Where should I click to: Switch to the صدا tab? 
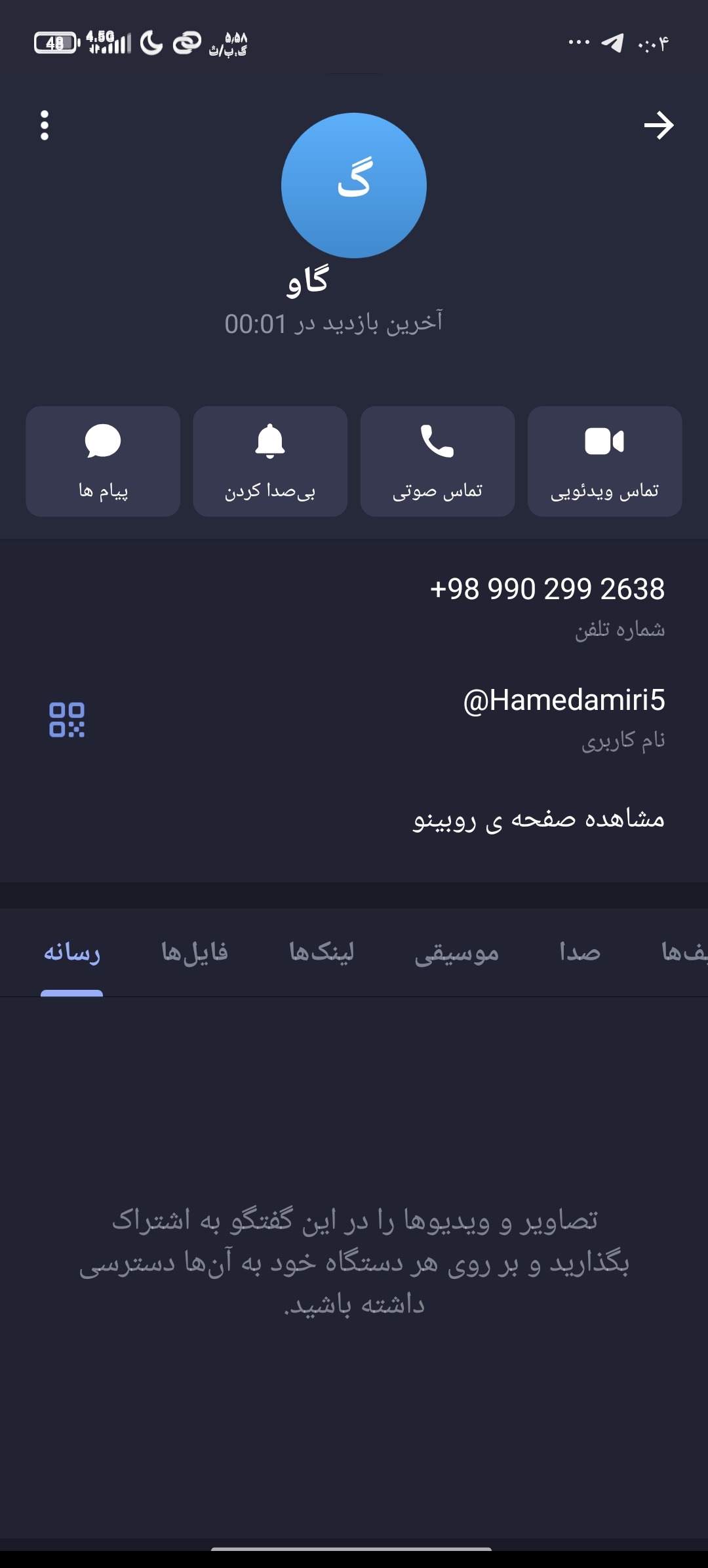580,952
